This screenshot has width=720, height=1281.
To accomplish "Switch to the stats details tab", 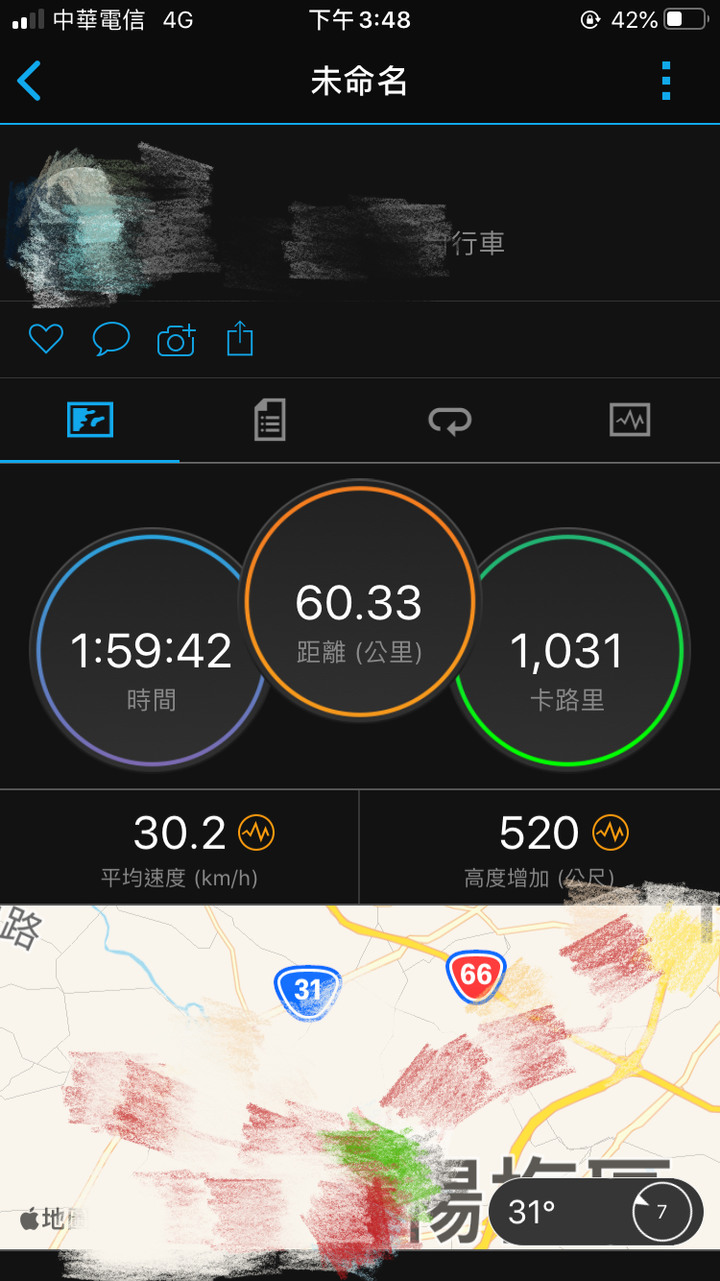I will point(269,420).
